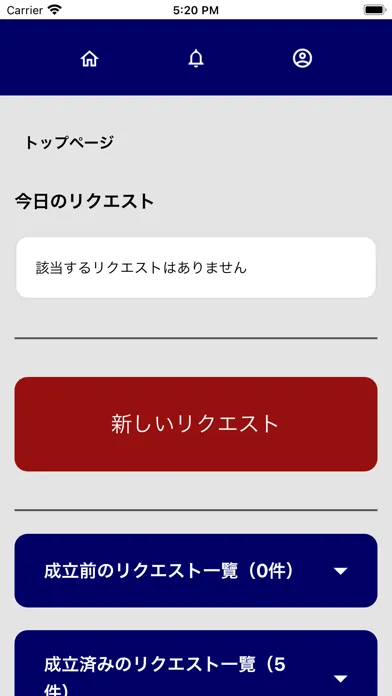Open the notifications bell
The image size is (392, 696).
coord(196,59)
